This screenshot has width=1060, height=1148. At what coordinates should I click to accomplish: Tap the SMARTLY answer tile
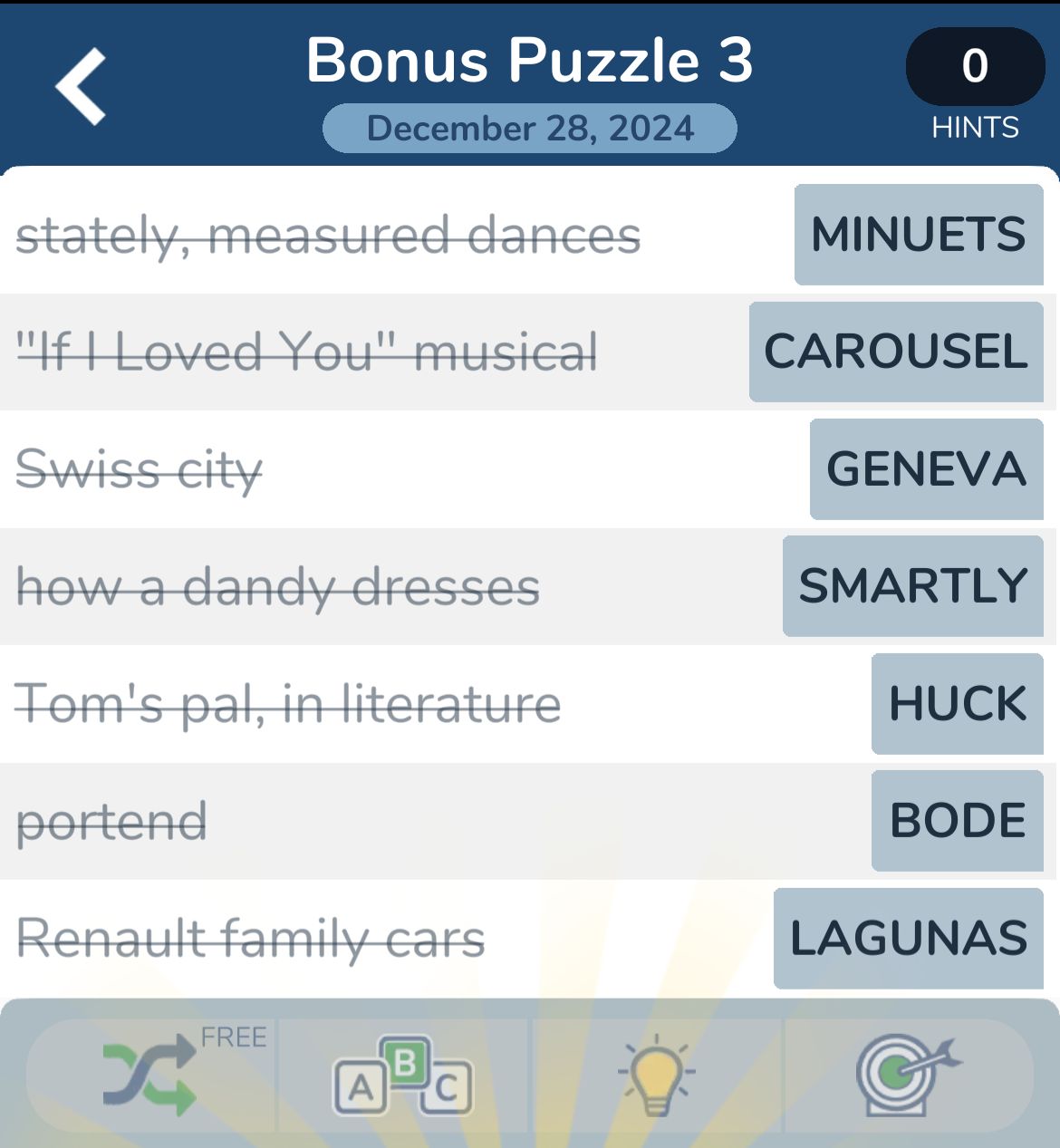[x=912, y=586]
